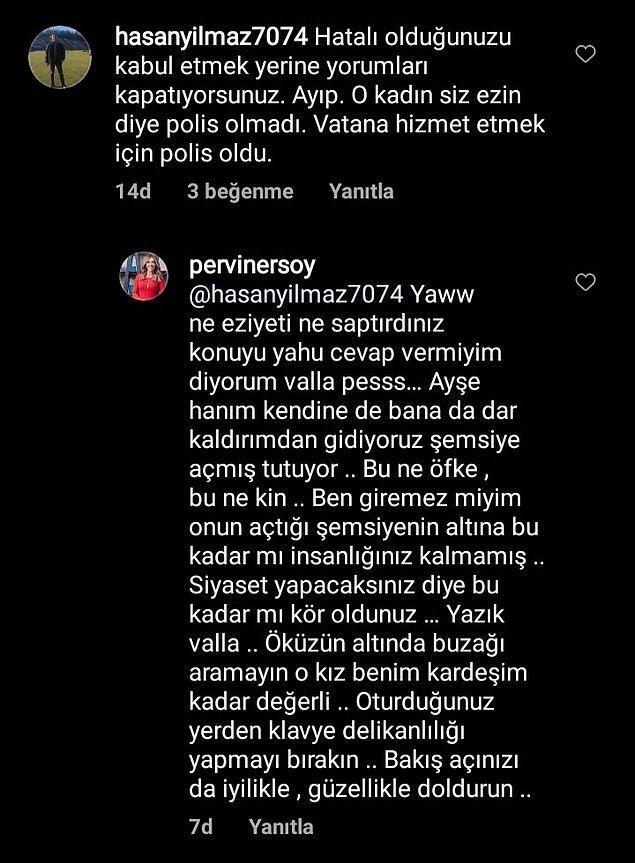Like hasanyilmaz7074's comment
The width and height of the screenshot is (635, 863).
pyautogui.click(x=586, y=53)
